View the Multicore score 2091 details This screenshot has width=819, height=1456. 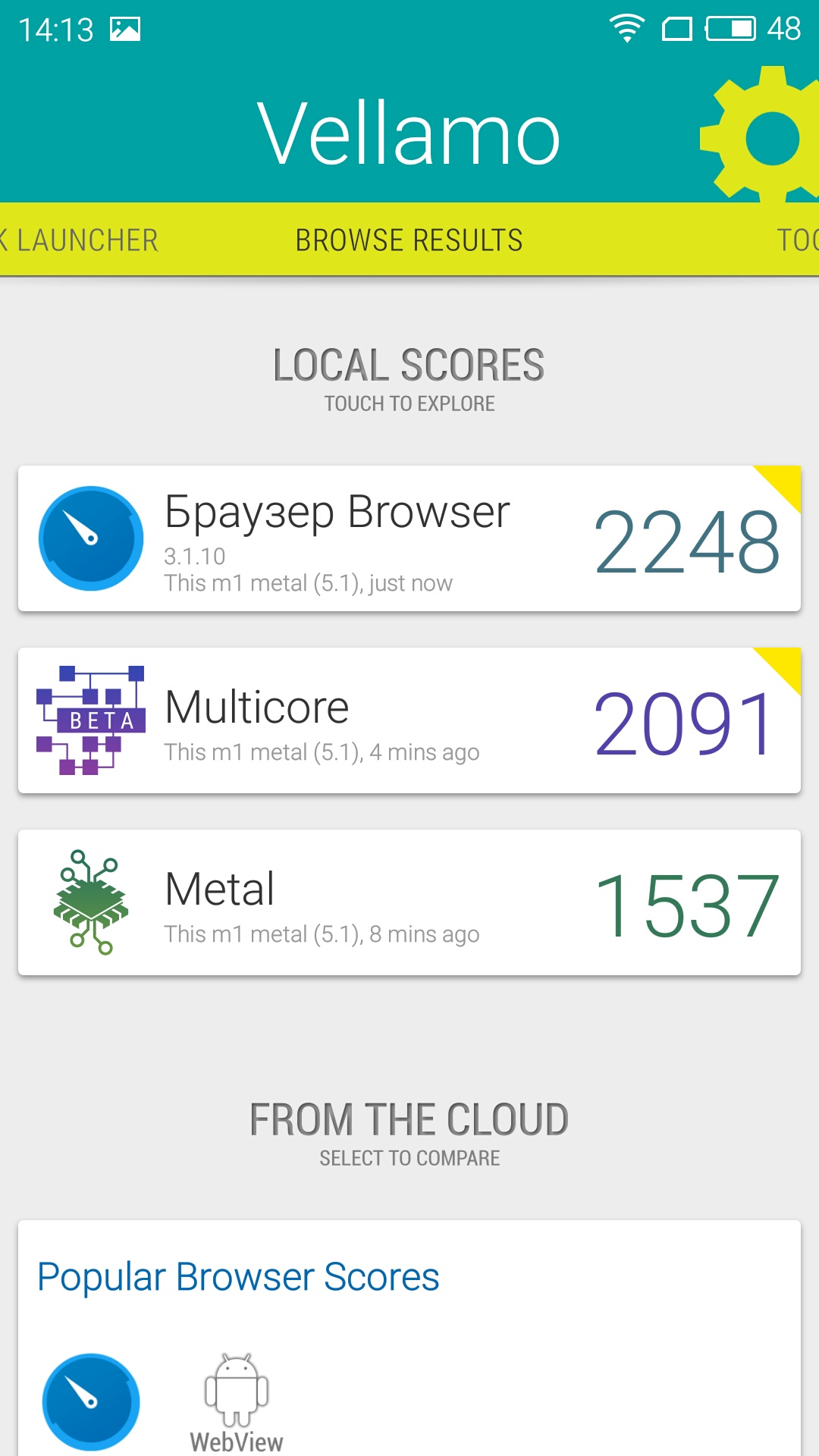point(409,720)
